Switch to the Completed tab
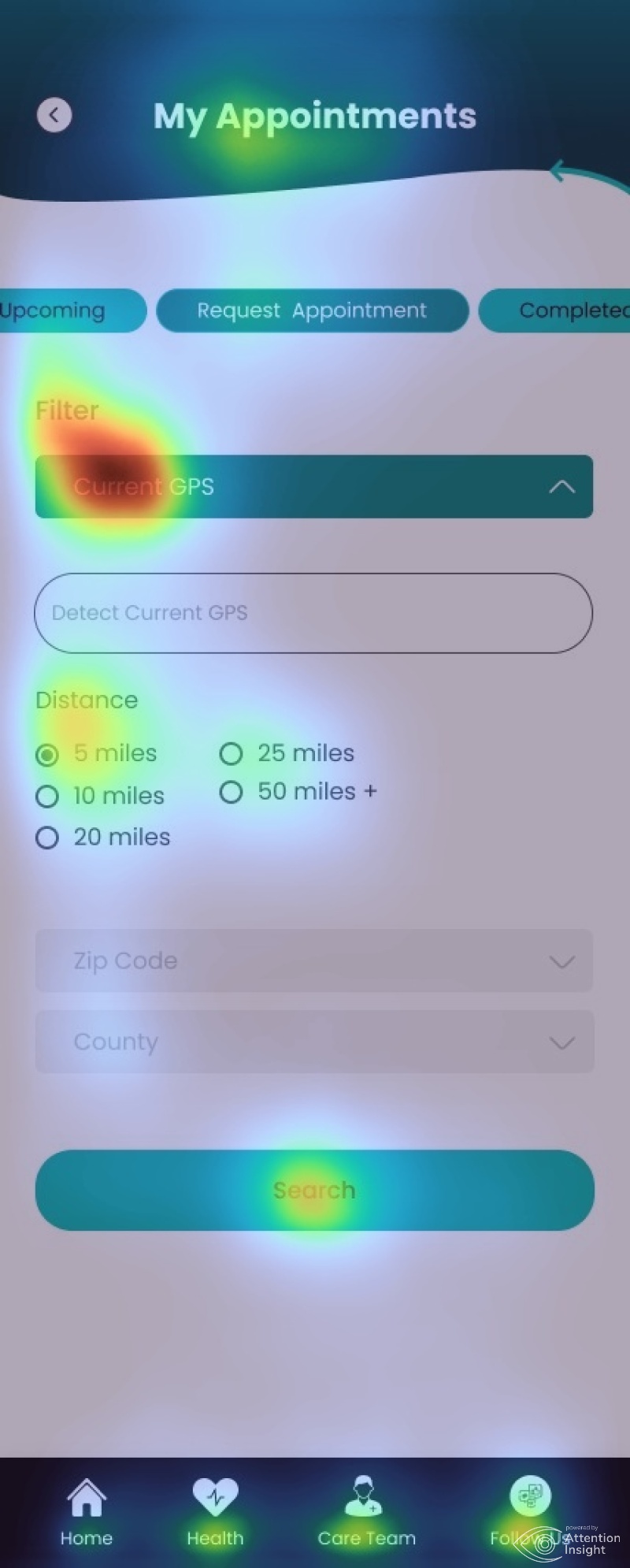The width and height of the screenshot is (630, 1568). click(563, 310)
